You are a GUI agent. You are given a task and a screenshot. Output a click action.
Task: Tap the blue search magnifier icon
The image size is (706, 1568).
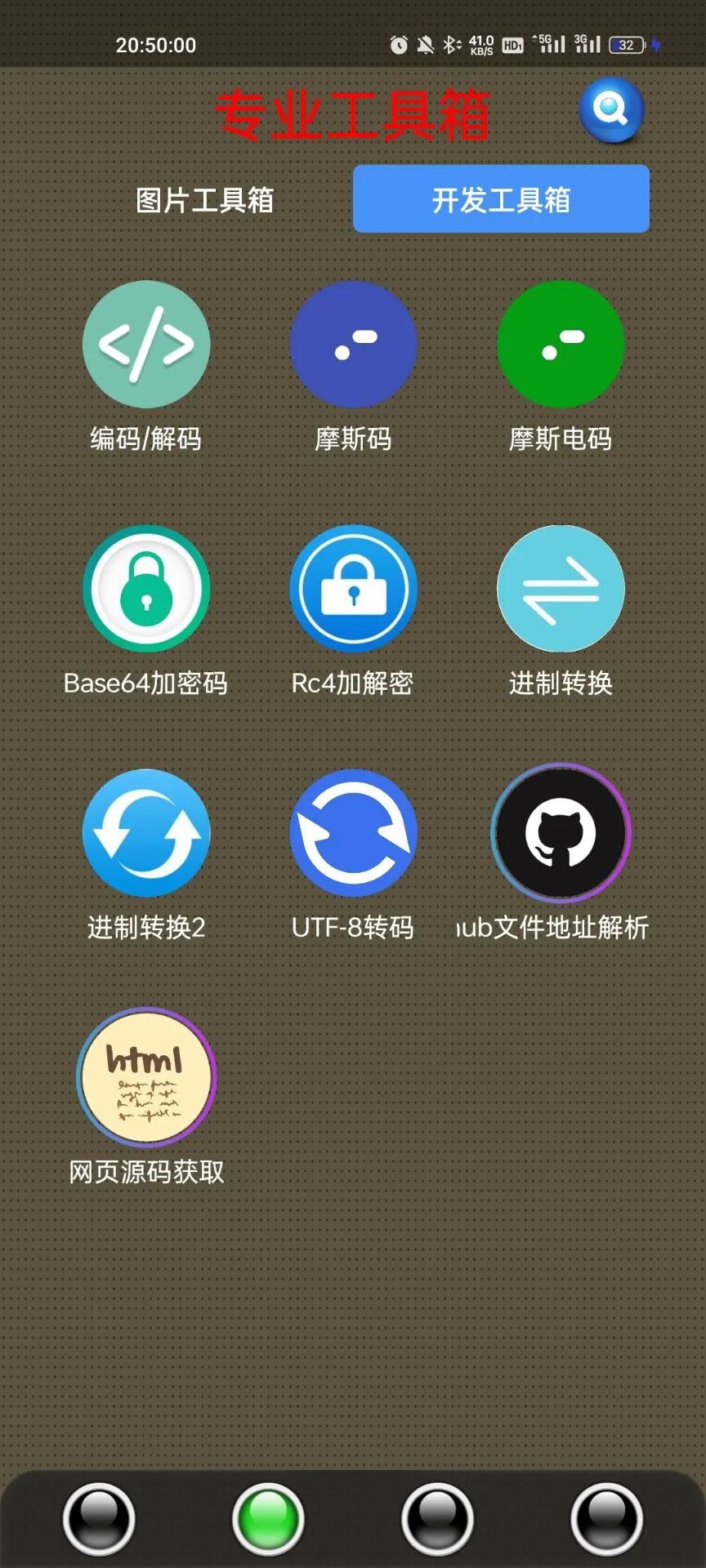point(610,109)
